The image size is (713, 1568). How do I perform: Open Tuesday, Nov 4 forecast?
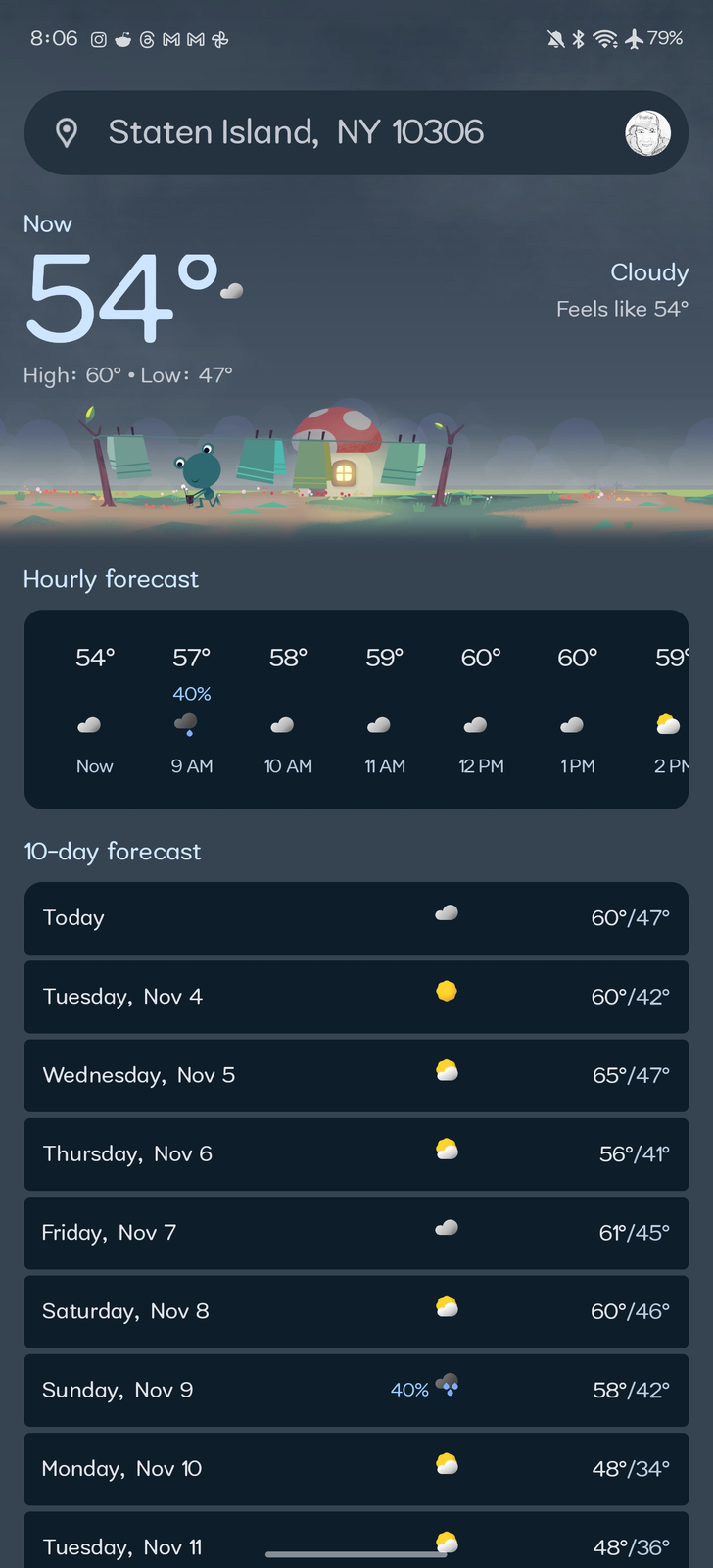tap(356, 997)
